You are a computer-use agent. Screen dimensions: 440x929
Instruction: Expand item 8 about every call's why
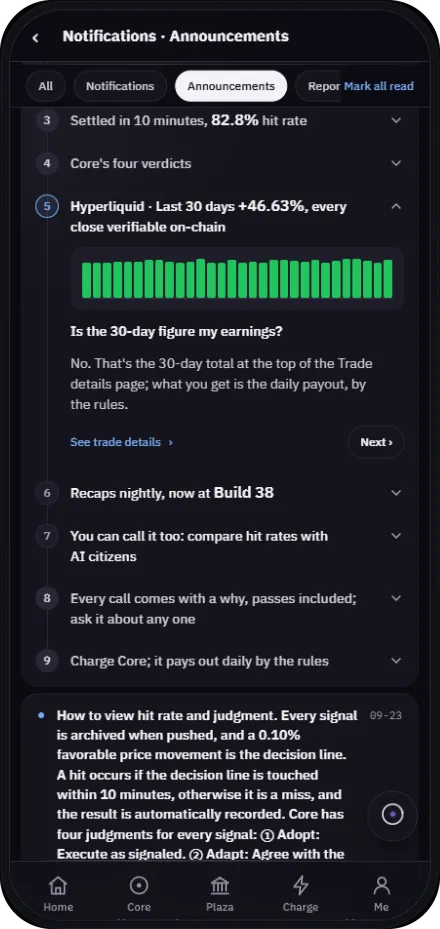point(219,608)
